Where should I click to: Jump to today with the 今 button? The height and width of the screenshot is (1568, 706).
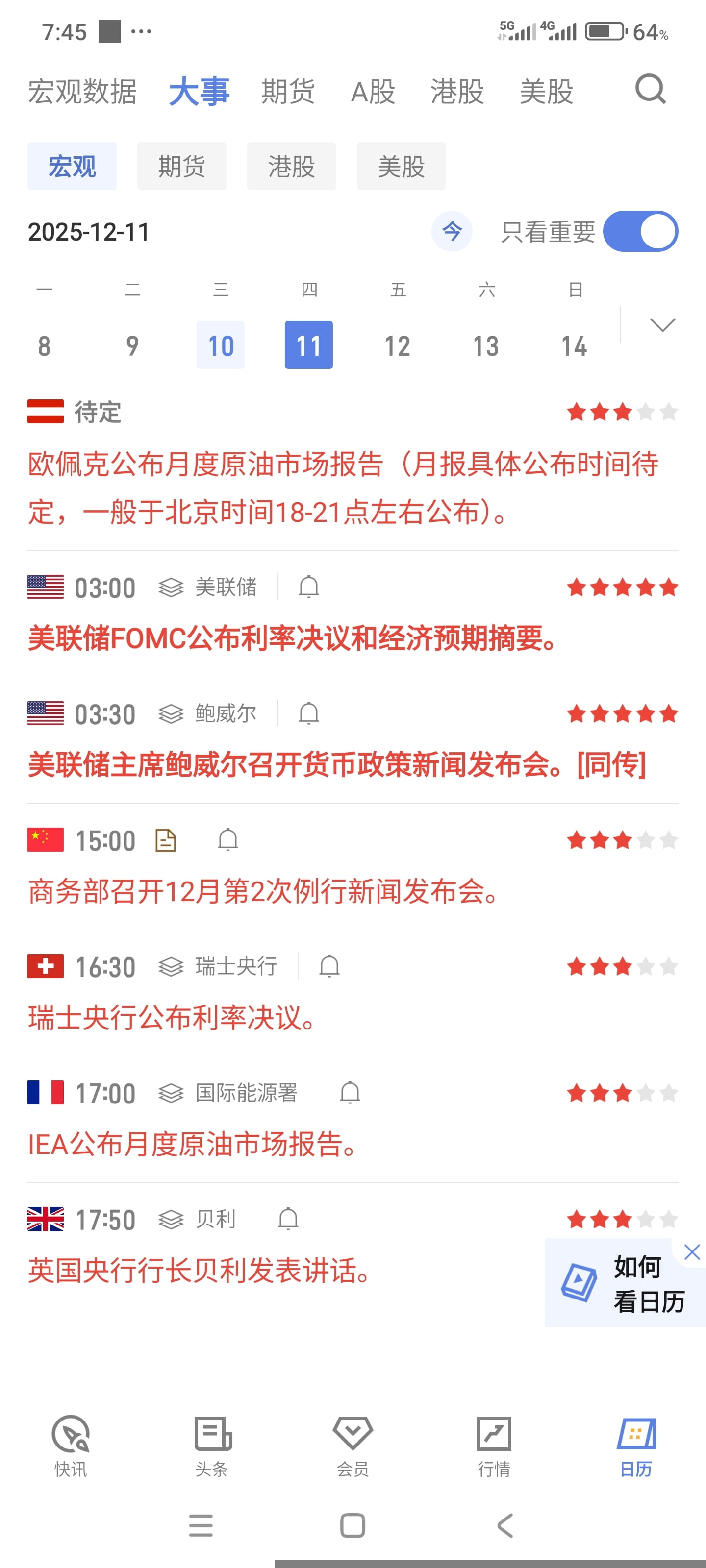click(452, 231)
